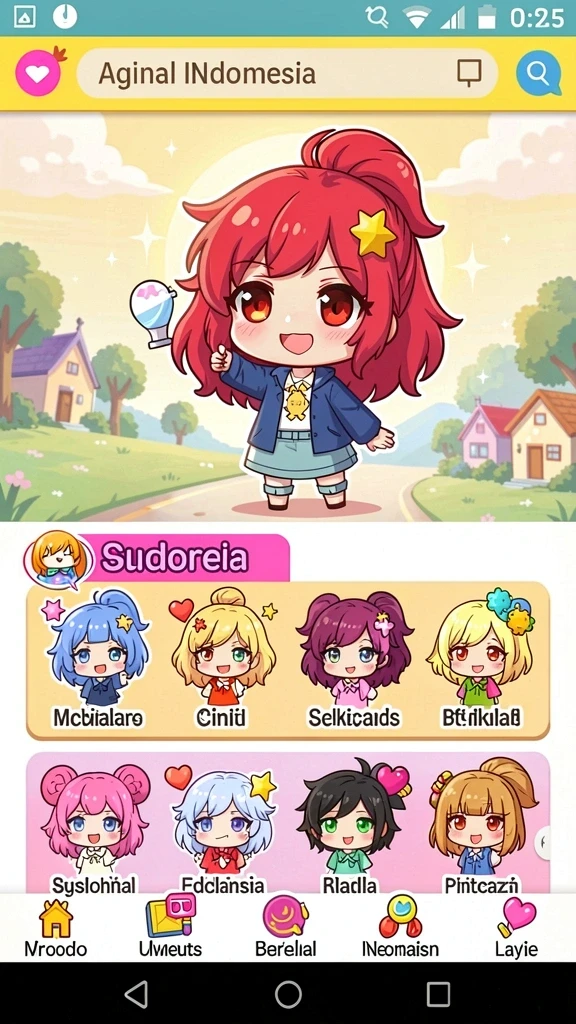Viewport: 576px width, 1024px height.
Task: Tap the pink heart icon in the top bar
Action: click(x=38, y=73)
